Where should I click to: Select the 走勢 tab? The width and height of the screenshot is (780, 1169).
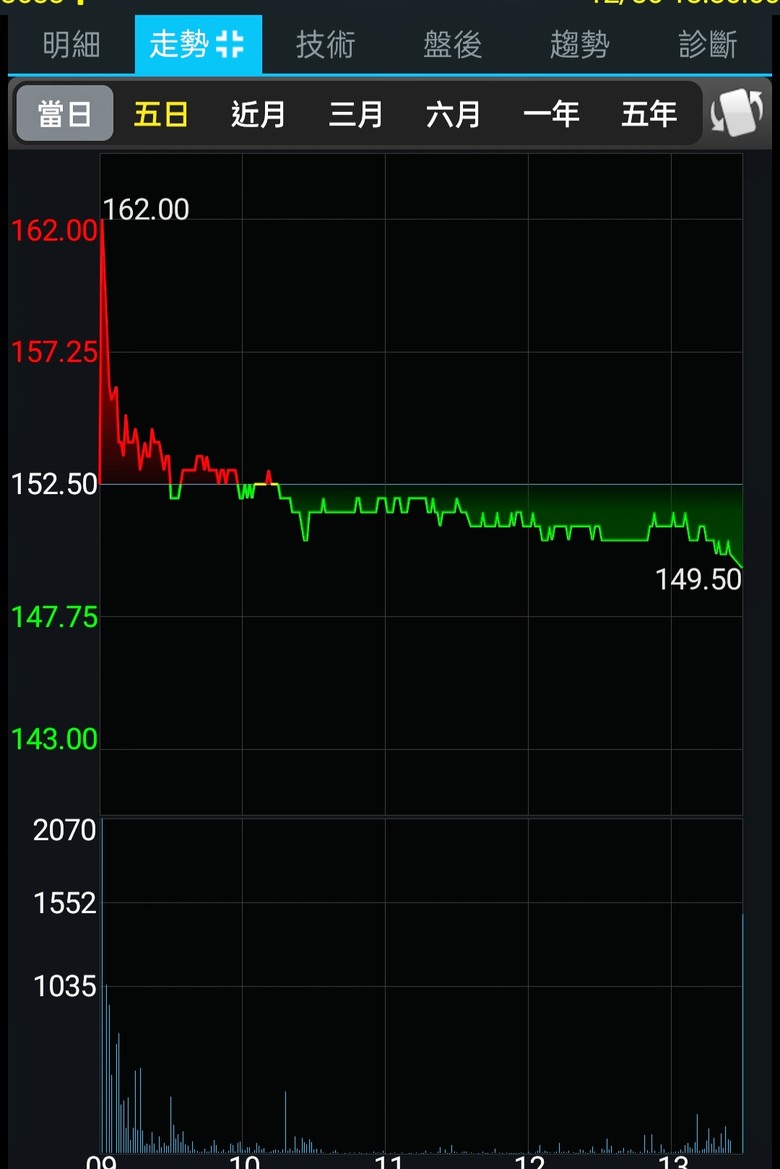point(198,45)
